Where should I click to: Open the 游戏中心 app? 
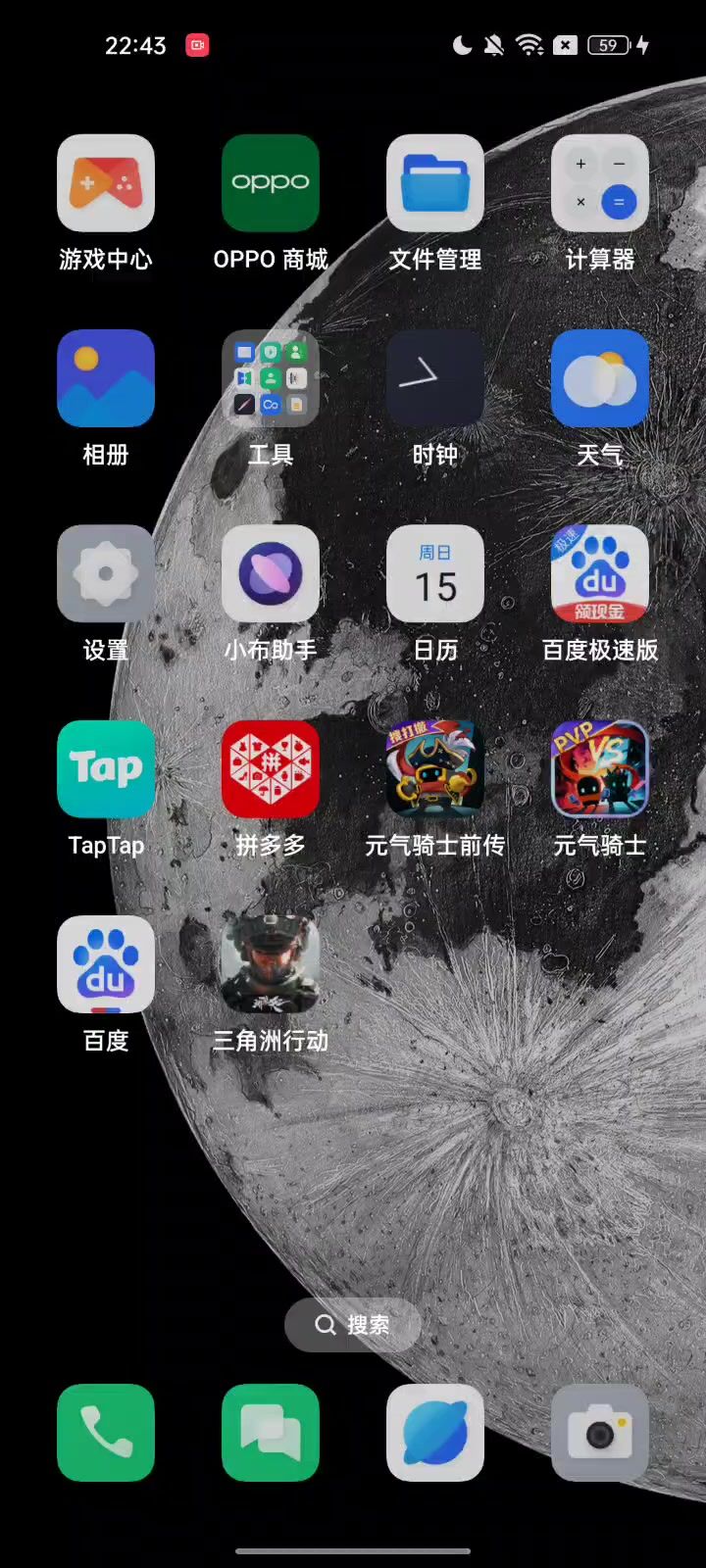tap(106, 183)
